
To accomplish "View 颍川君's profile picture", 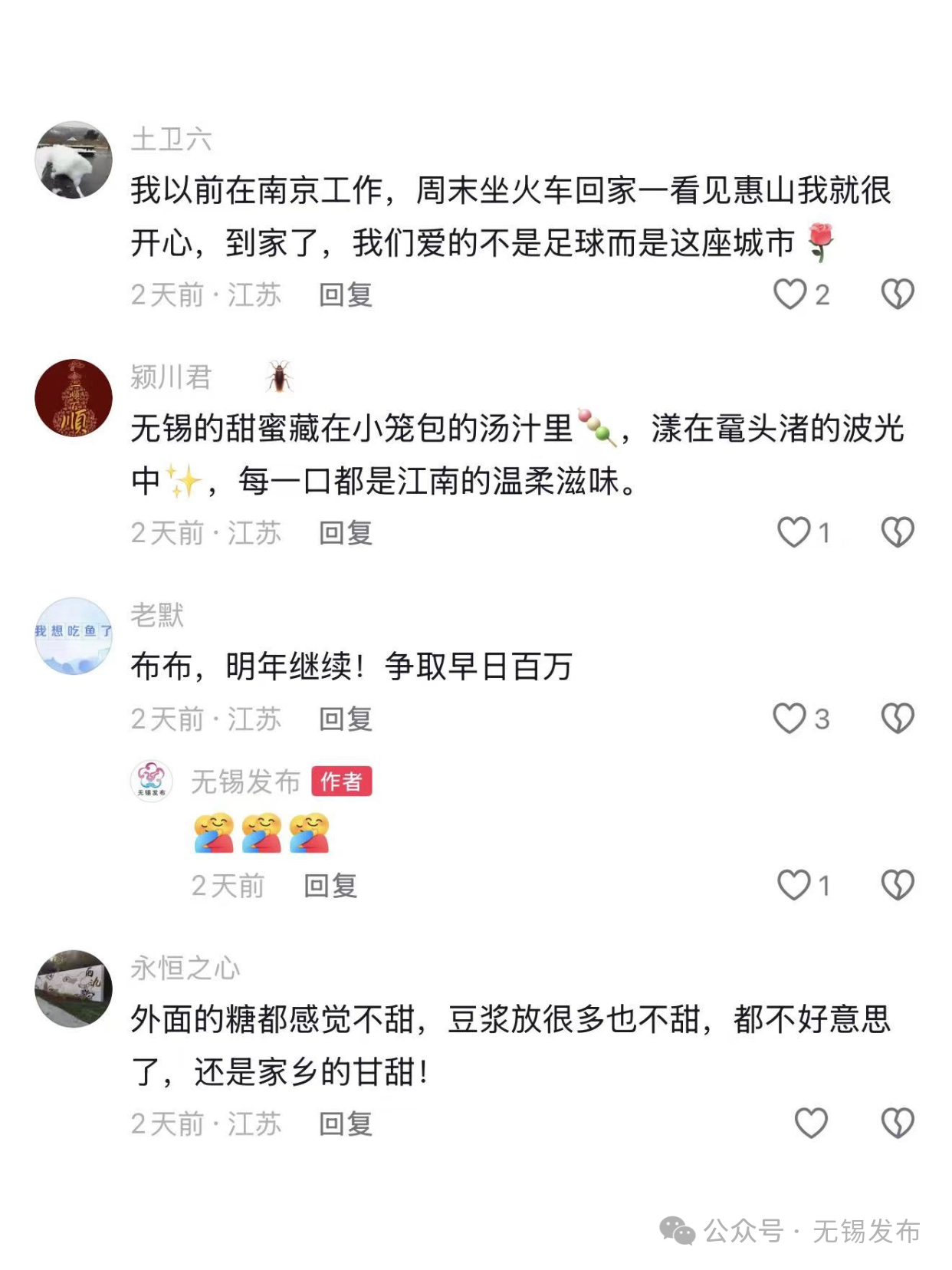I will coord(74,398).
